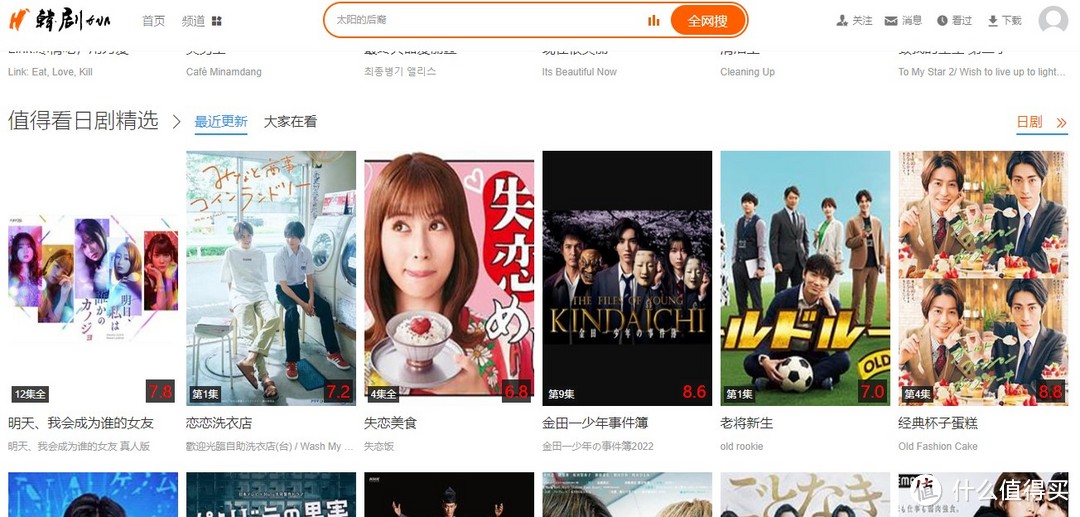Image resolution: width=1080 pixels, height=517 pixels.
Task: Switch to 最近更新 tab
Action: 221,122
